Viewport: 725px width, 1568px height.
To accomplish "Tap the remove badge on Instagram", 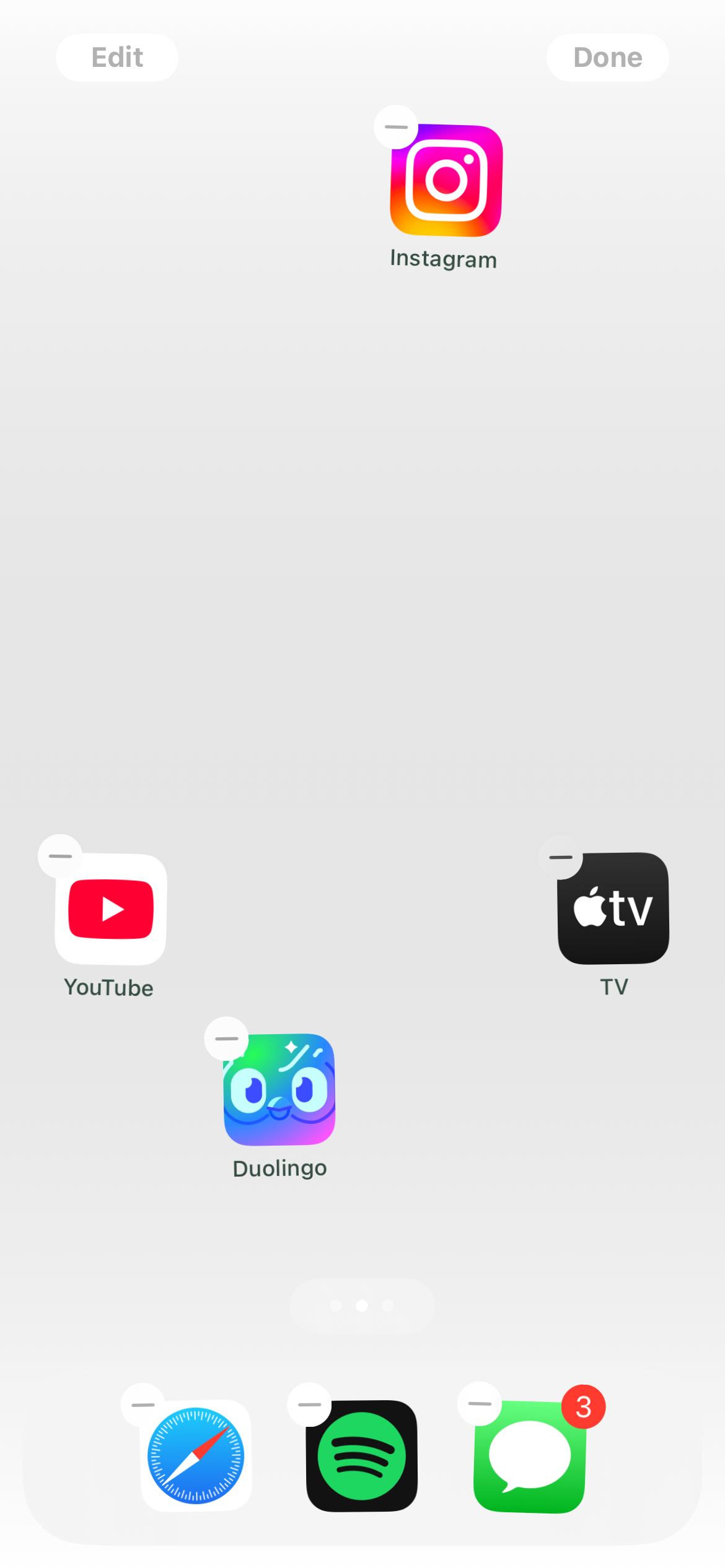I will [x=395, y=126].
